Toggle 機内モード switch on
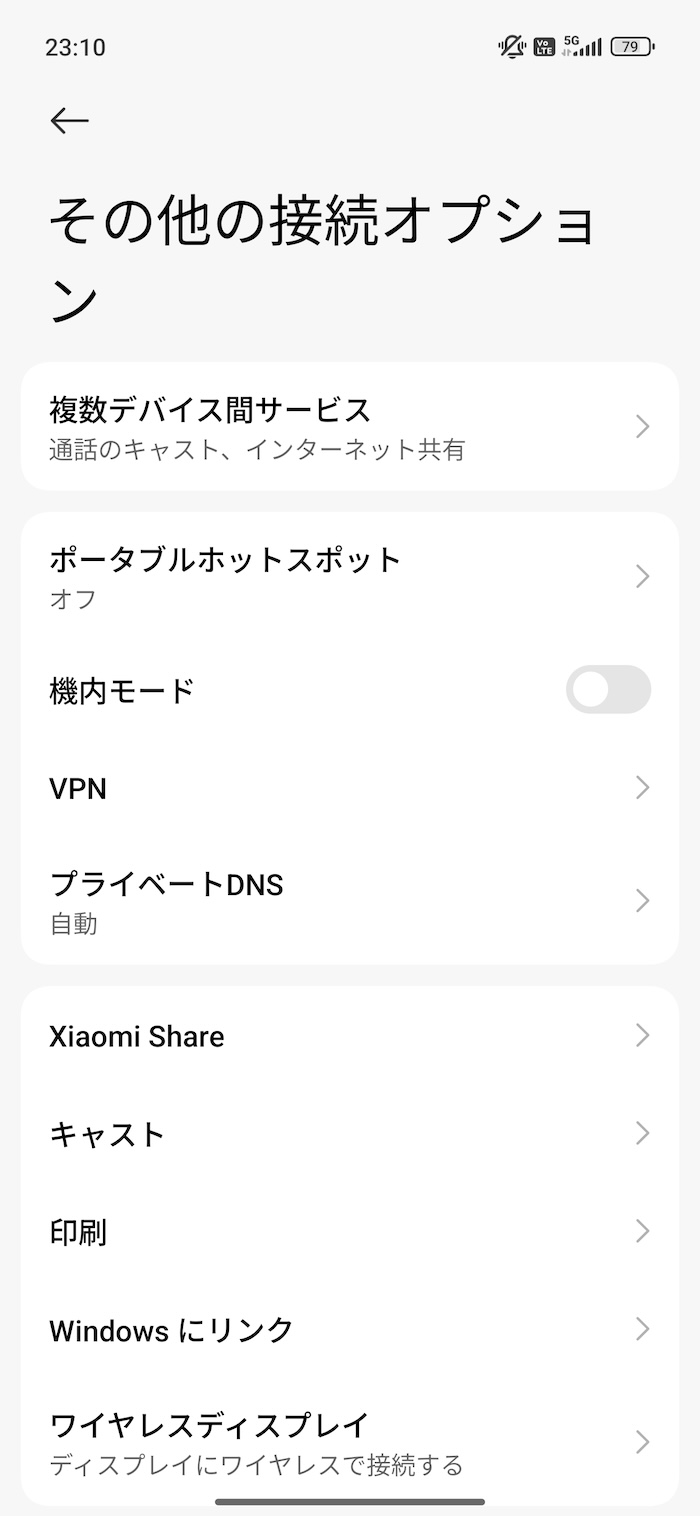The width and height of the screenshot is (700, 1516). [608, 690]
